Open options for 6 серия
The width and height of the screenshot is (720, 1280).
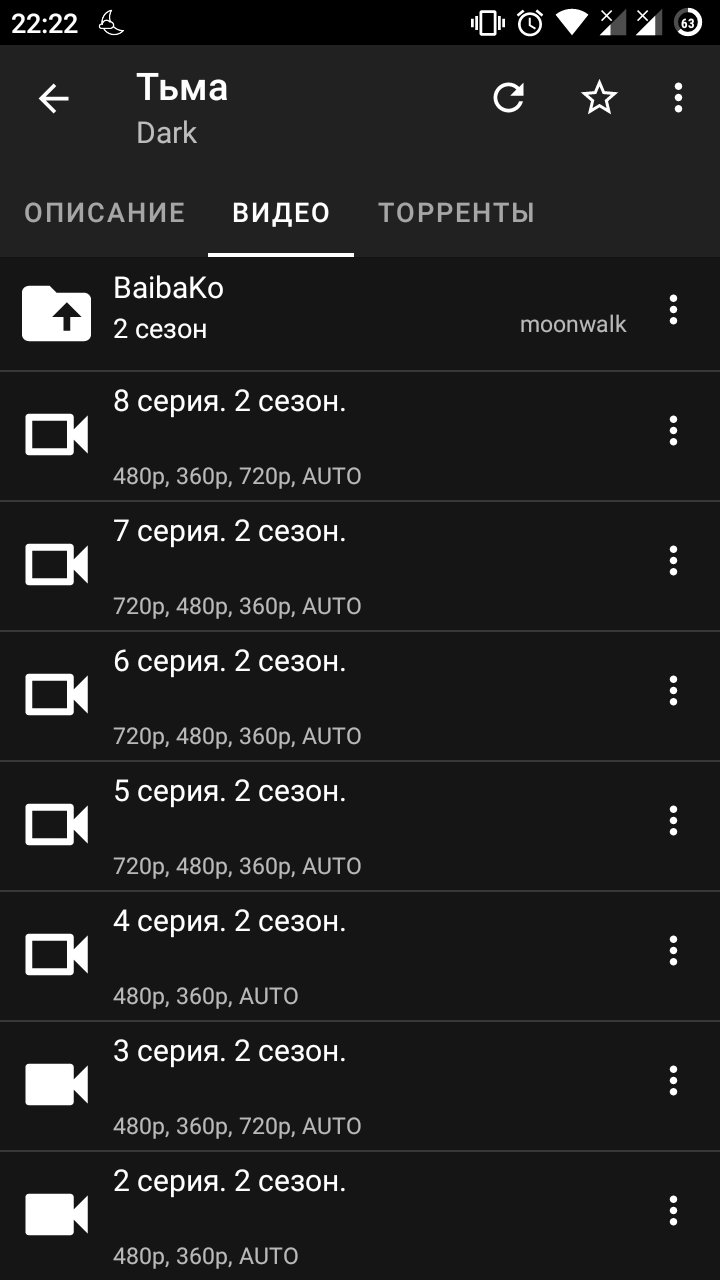click(x=673, y=690)
